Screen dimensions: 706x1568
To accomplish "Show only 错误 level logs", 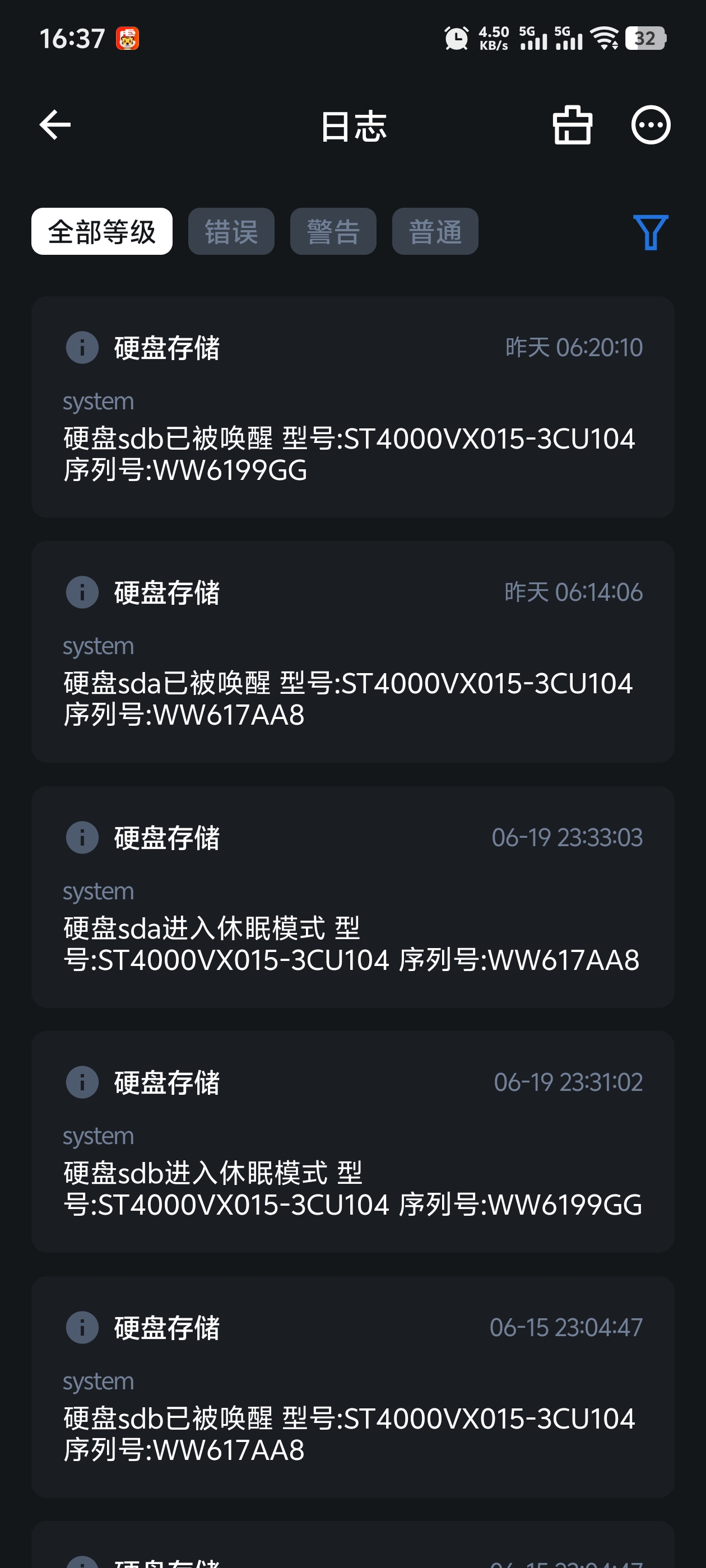I will tap(231, 232).
